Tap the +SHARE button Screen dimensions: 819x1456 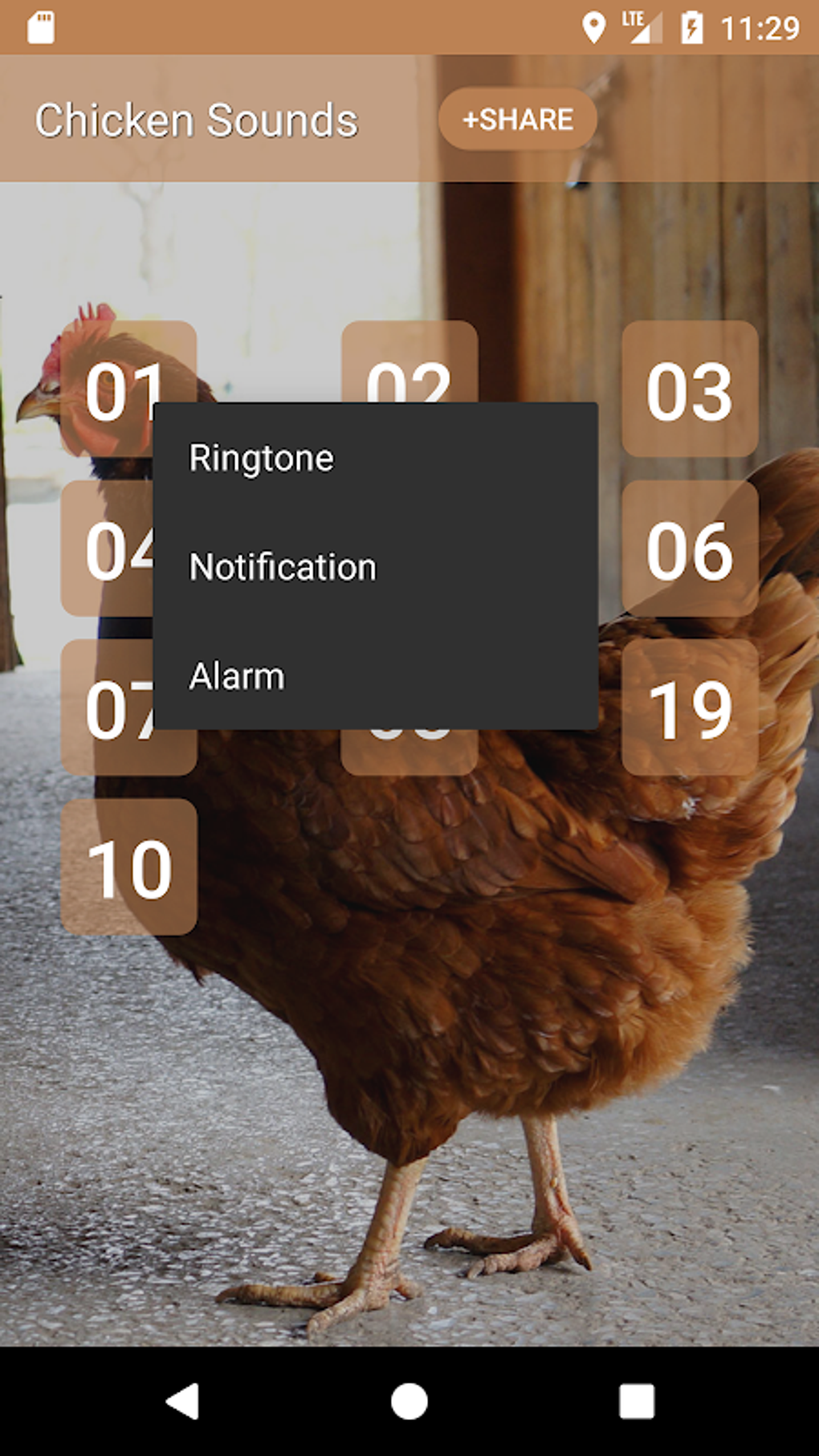[517, 119]
